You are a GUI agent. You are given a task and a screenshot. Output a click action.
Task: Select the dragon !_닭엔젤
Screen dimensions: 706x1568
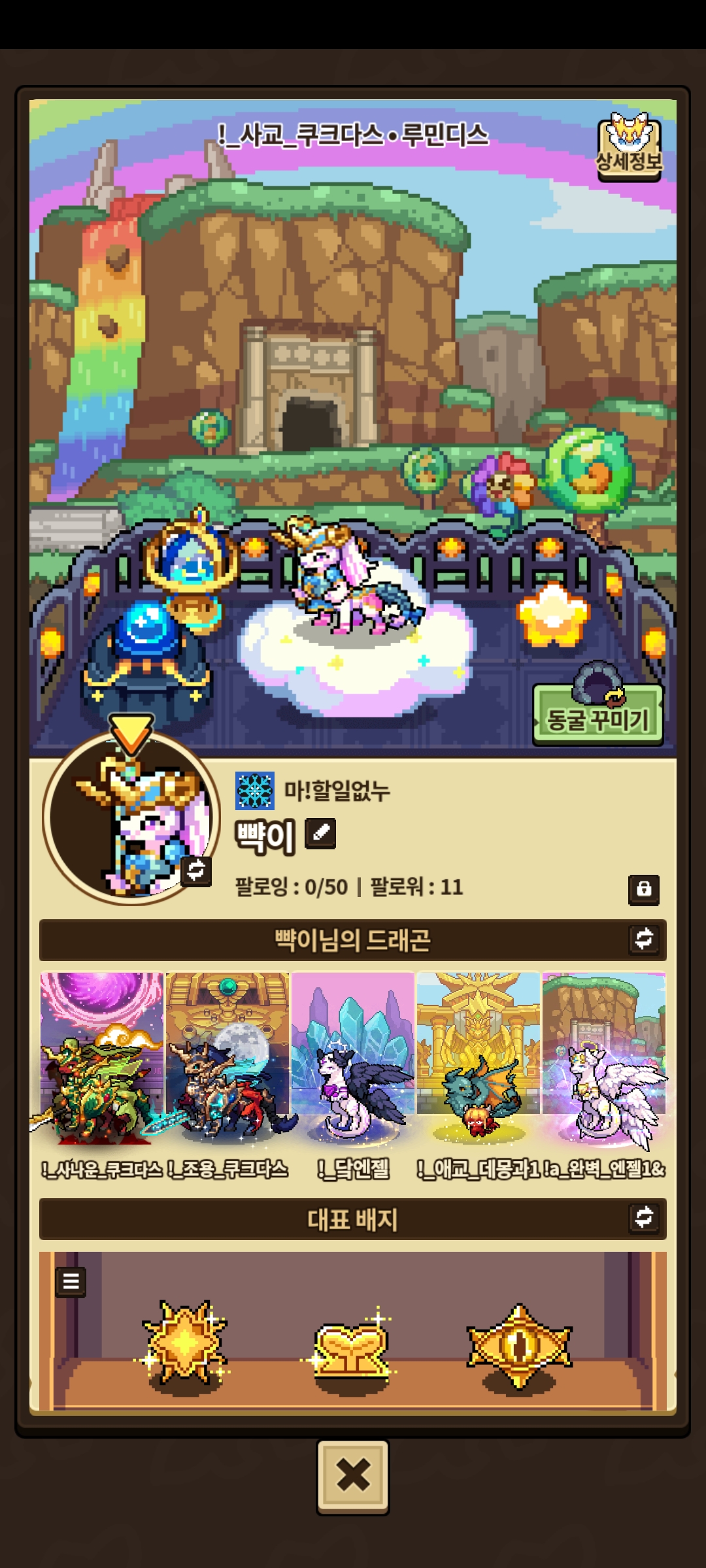353,1071
